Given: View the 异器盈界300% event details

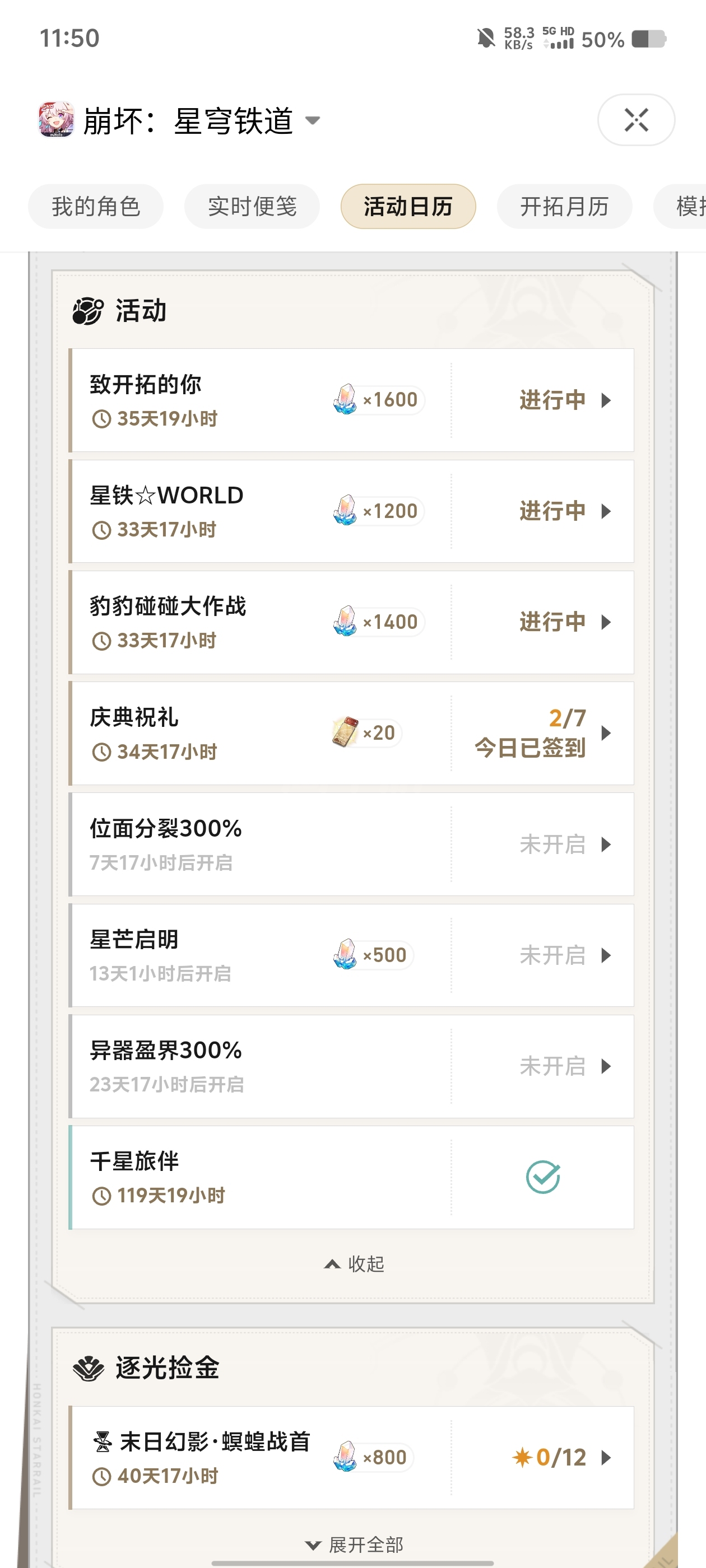Looking at the screenshot, I should [351, 1066].
